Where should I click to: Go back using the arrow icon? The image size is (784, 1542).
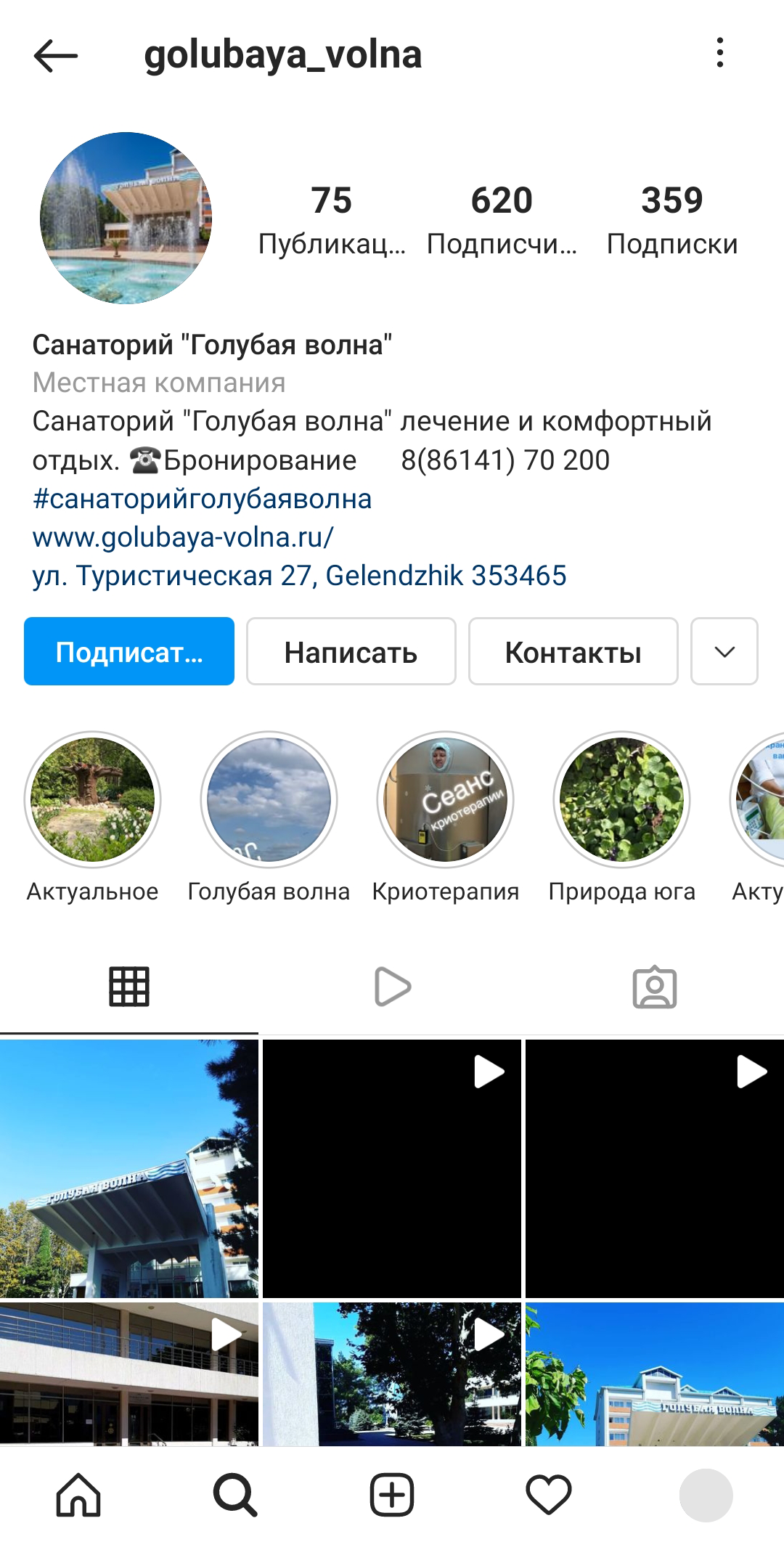pos(55,55)
